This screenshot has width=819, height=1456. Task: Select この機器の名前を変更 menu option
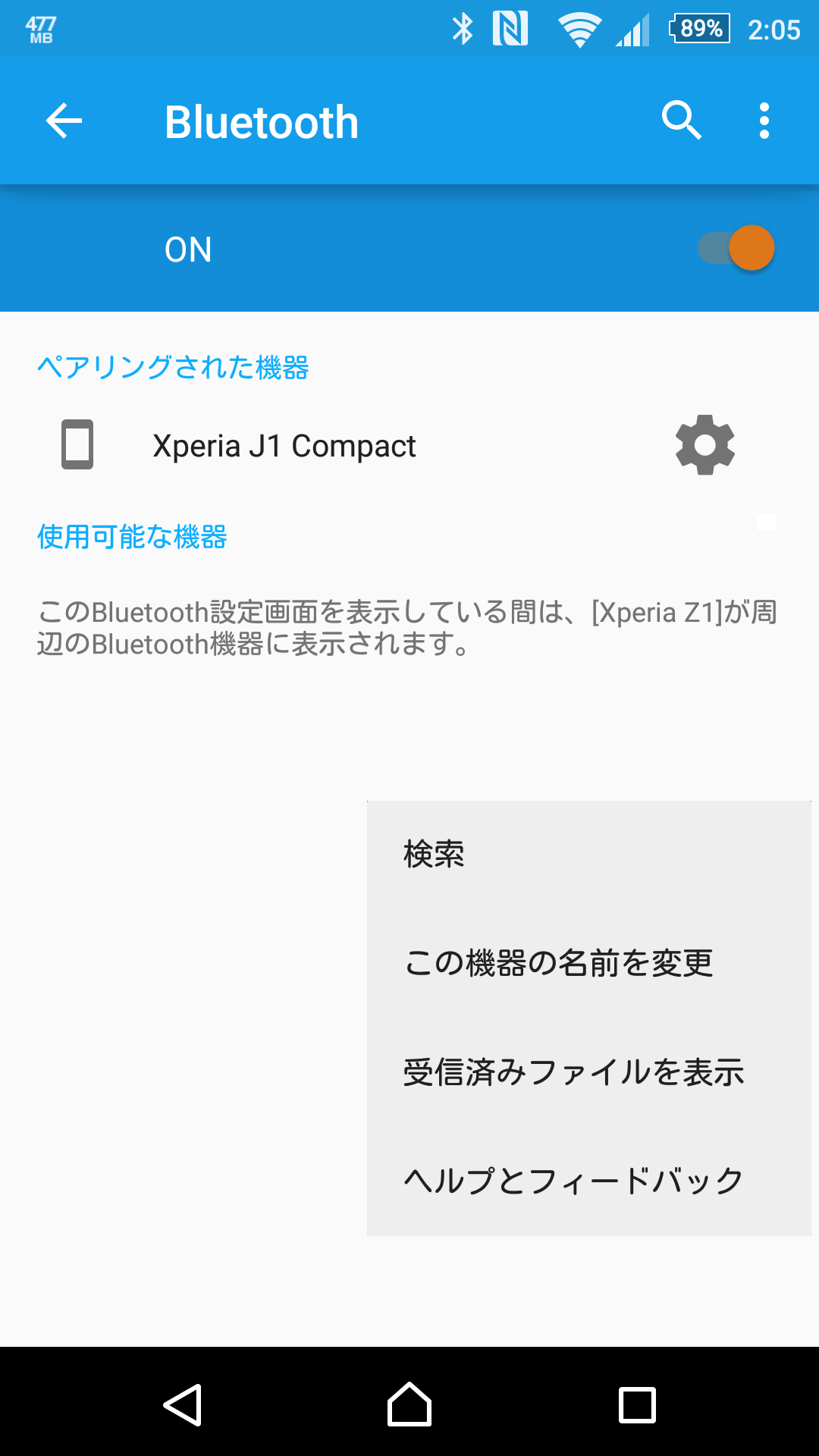pyautogui.click(x=589, y=963)
